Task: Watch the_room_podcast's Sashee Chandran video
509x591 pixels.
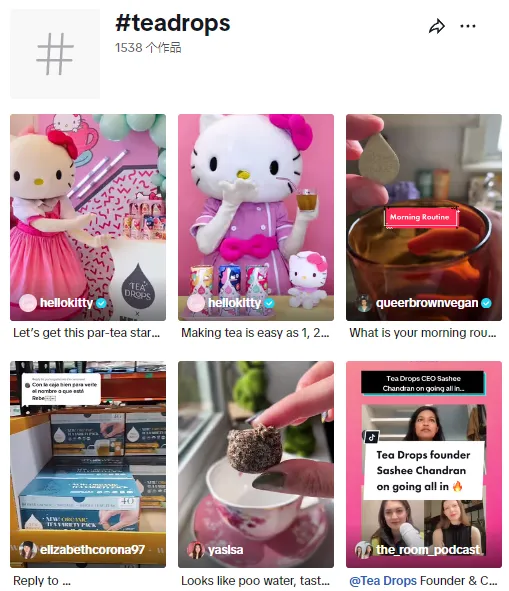Action: point(424,464)
